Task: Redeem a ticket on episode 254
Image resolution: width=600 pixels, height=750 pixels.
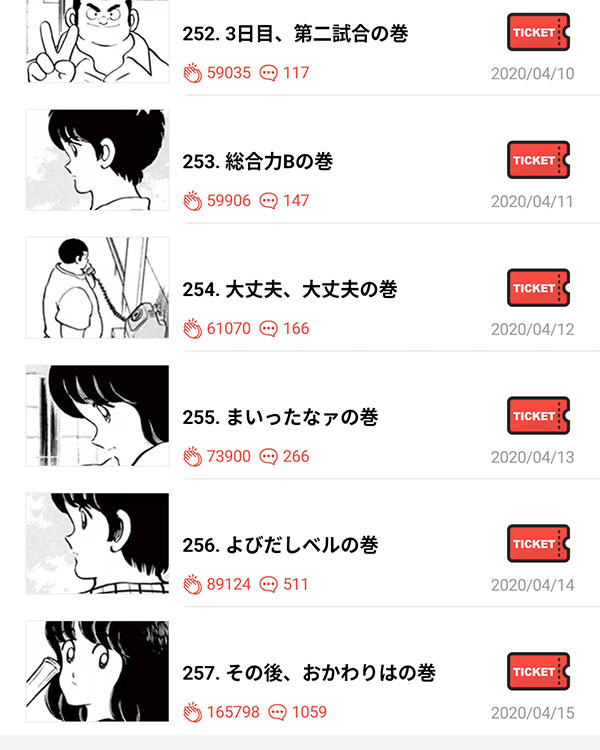Action: (538, 288)
